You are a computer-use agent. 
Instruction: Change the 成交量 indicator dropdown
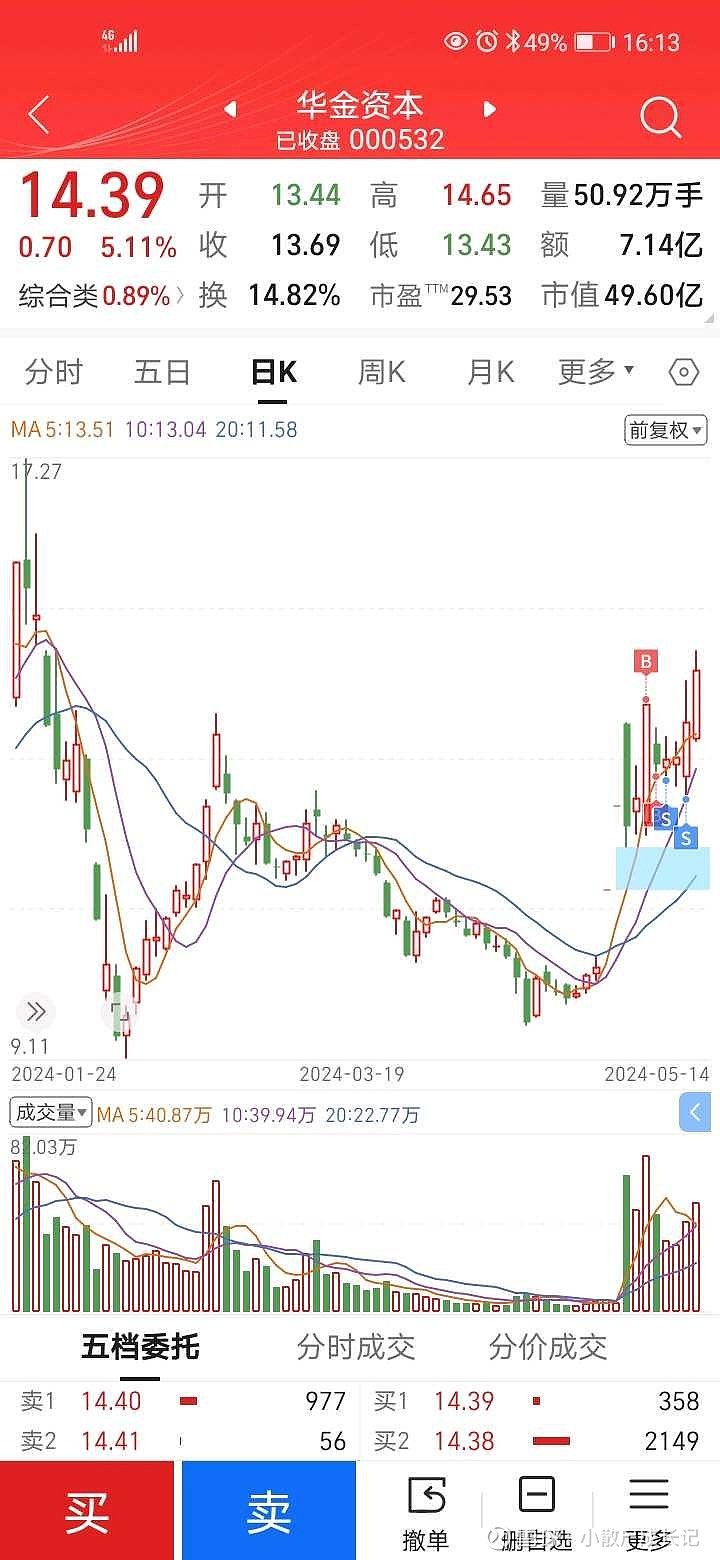click(51, 1112)
